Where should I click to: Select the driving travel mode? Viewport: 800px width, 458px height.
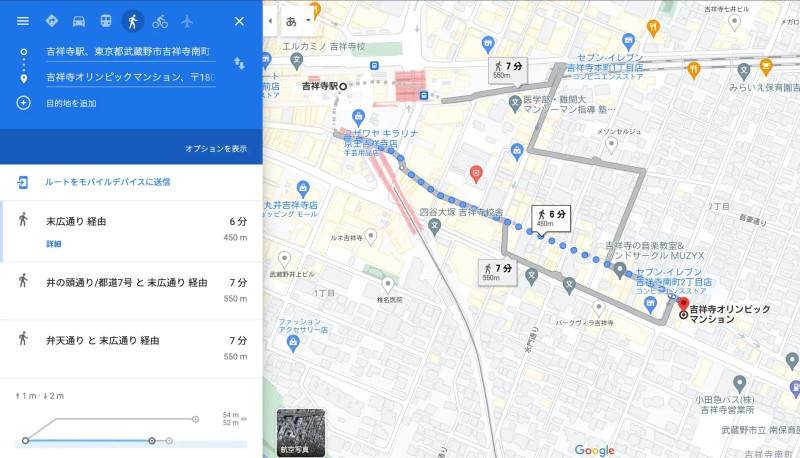pyautogui.click(x=79, y=21)
